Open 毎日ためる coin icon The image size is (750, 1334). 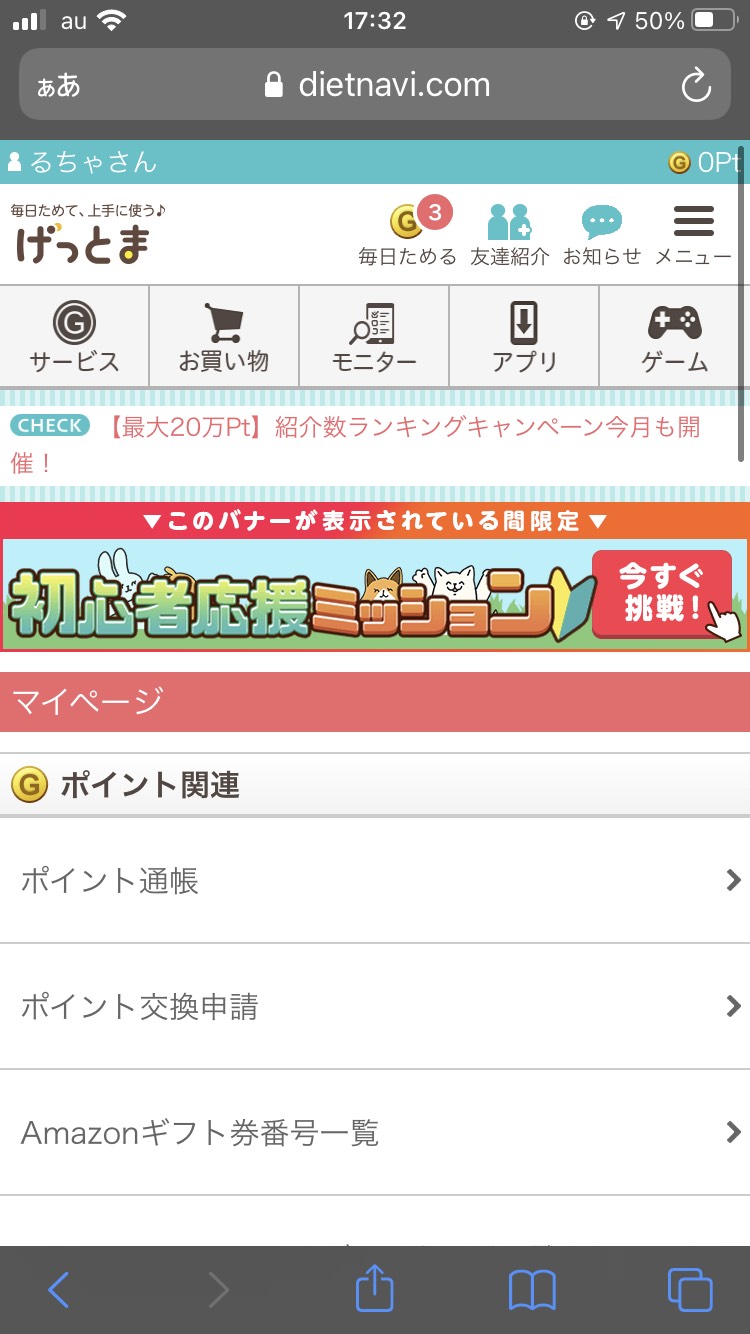pyautogui.click(x=407, y=233)
